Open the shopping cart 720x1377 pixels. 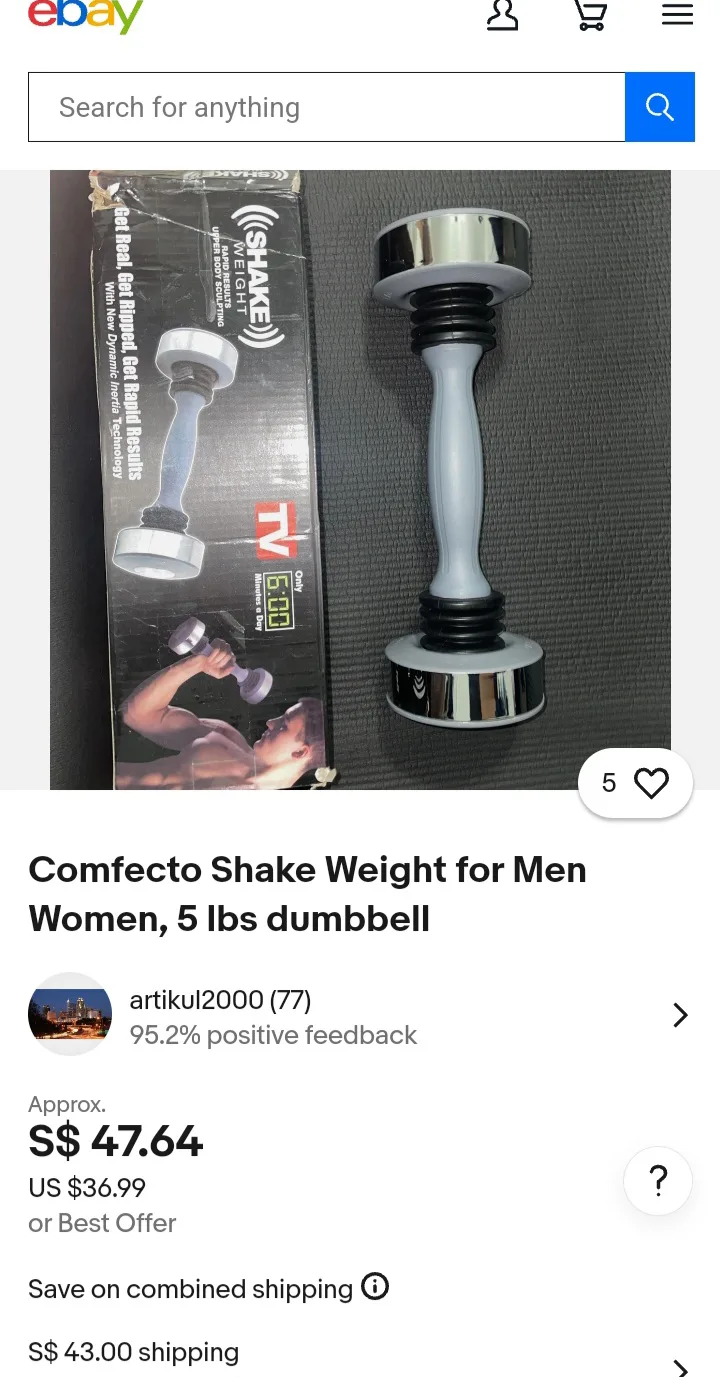point(590,15)
